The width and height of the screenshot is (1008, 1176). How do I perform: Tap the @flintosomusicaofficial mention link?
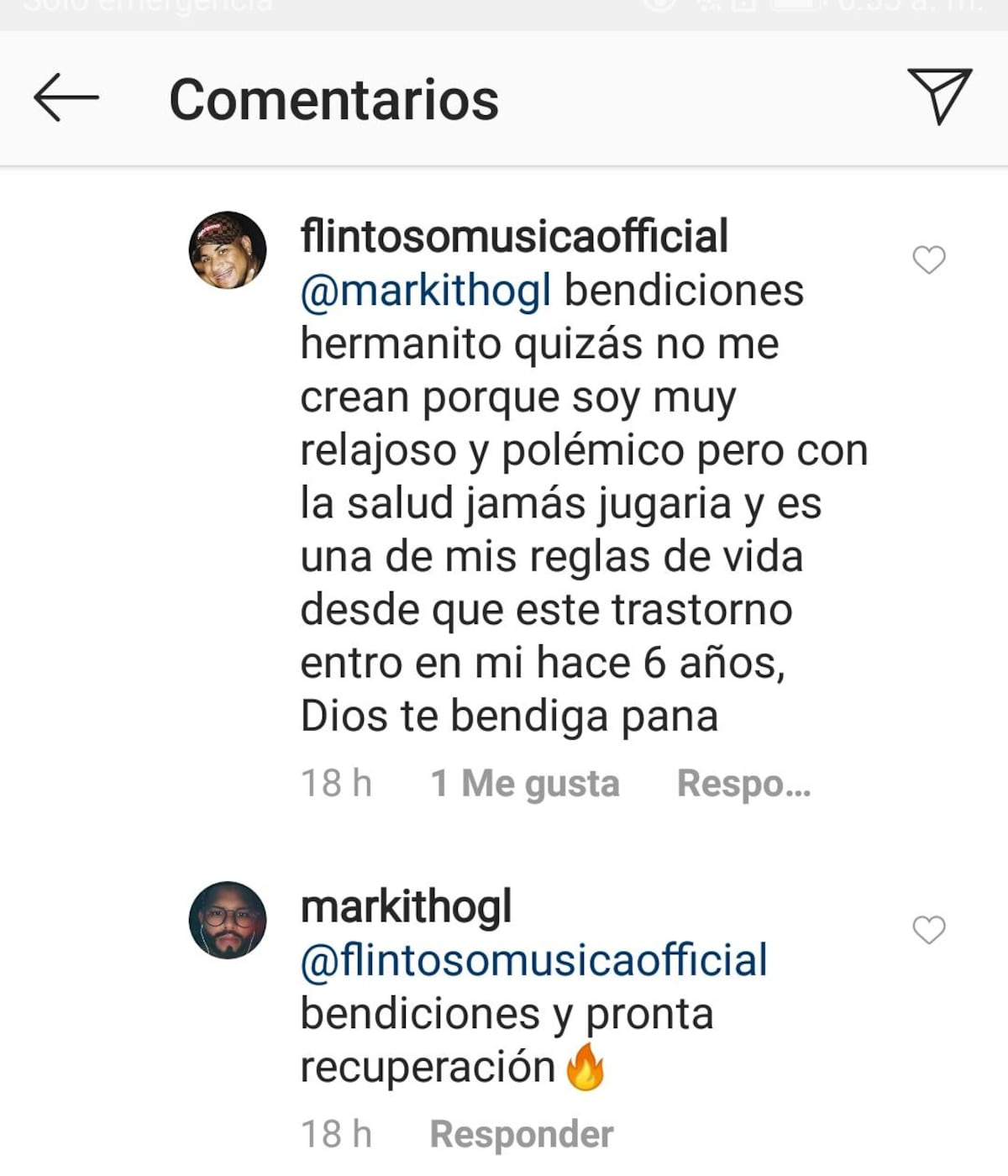pyautogui.click(x=533, y=960)
